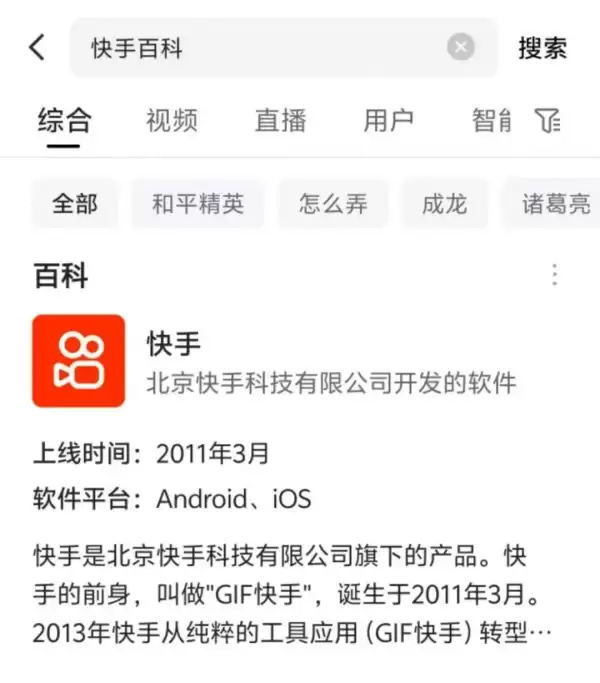Open the 直播 tab
Image resolution: width=600 pixels, height=683 pixels.
pyautogui.click(x=280, y=121)
